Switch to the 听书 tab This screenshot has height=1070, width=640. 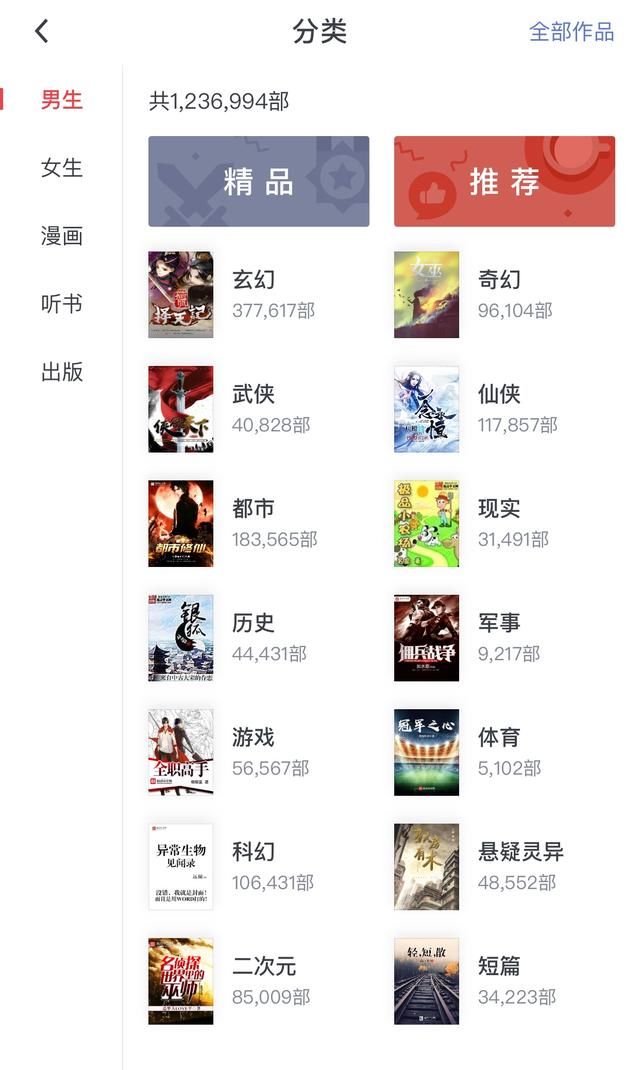[61, 304]
